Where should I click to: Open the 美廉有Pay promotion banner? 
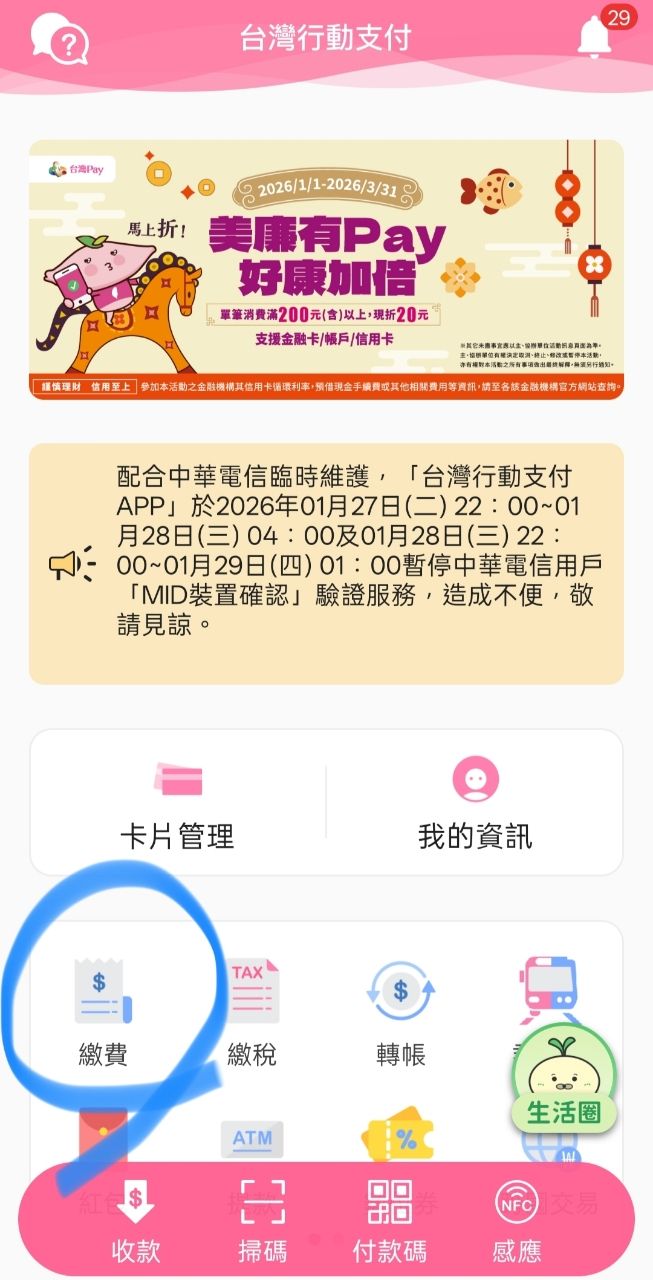[x=326, y=269]
